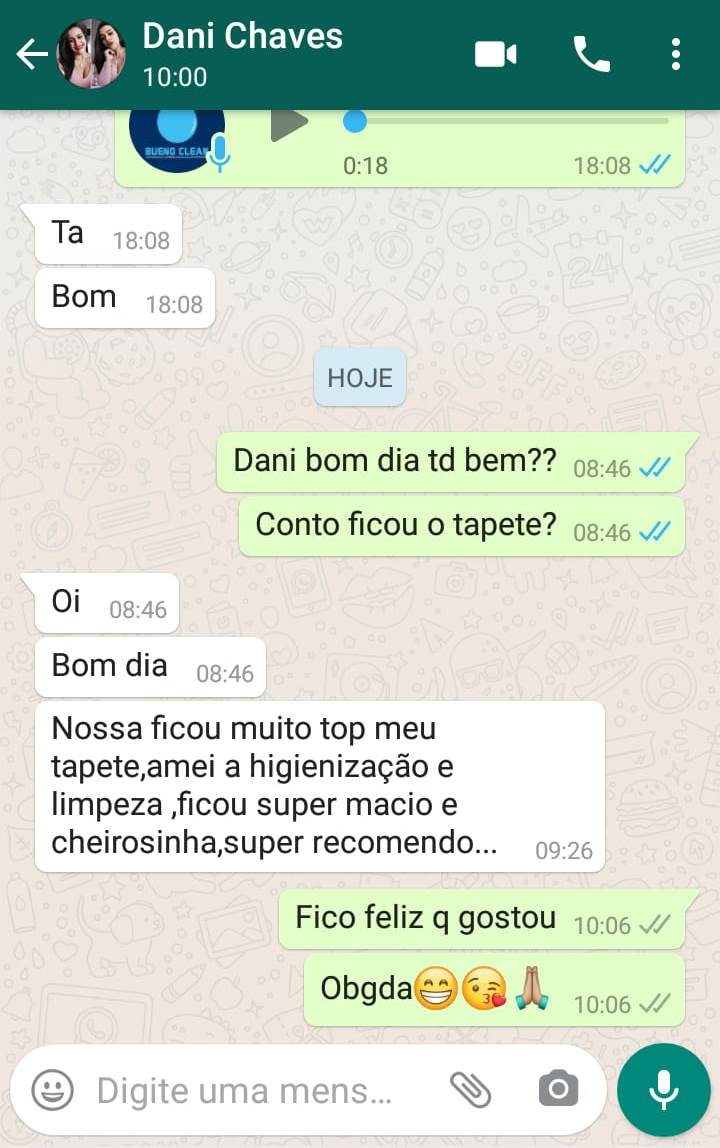Start a video call with Dani
This screenshot has height=1148, width=720.
pyautogui.click(x=495, y=54)
